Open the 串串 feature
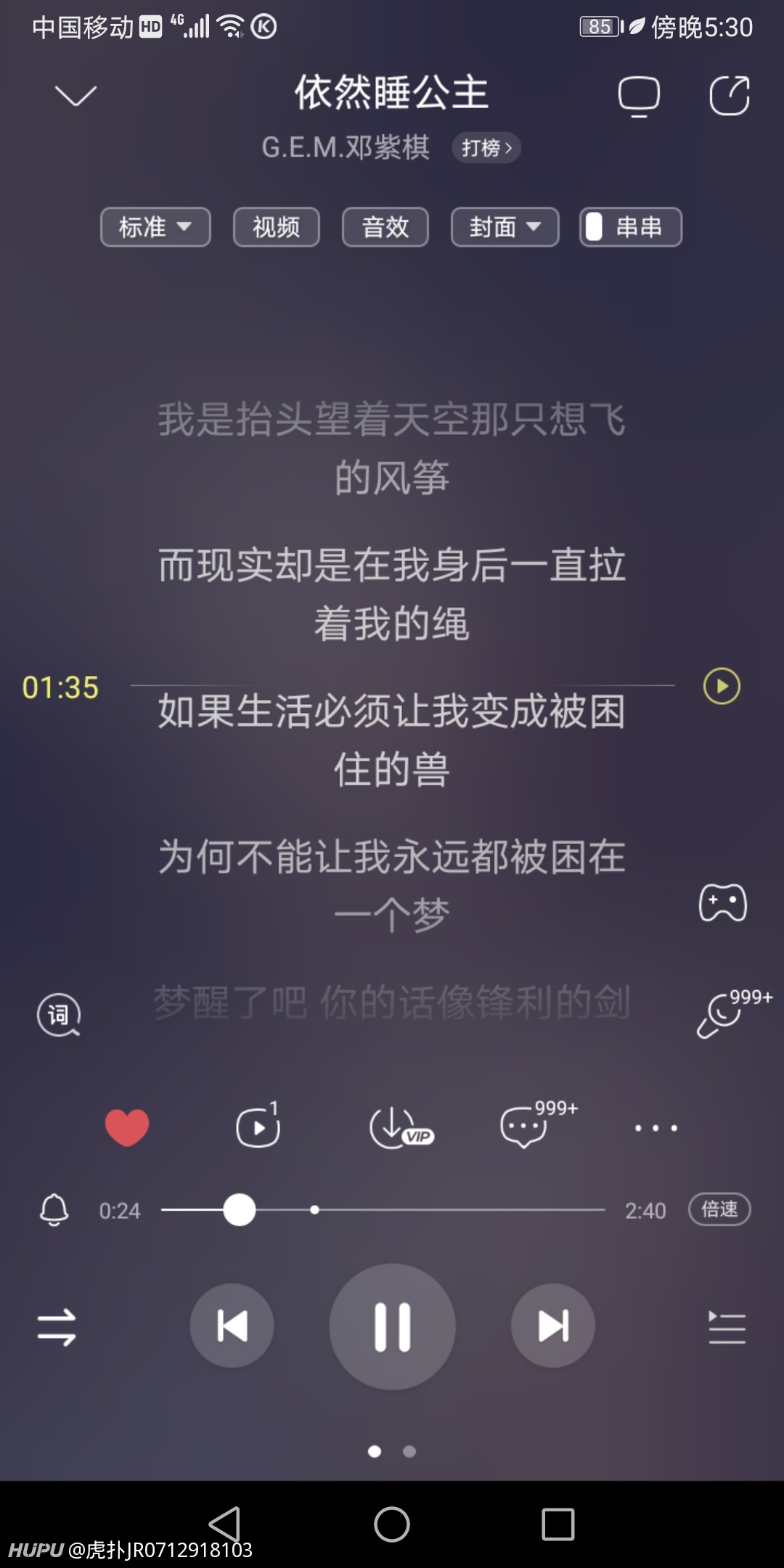The width and height of the screenshot is (784, 1568). (631, 227)
